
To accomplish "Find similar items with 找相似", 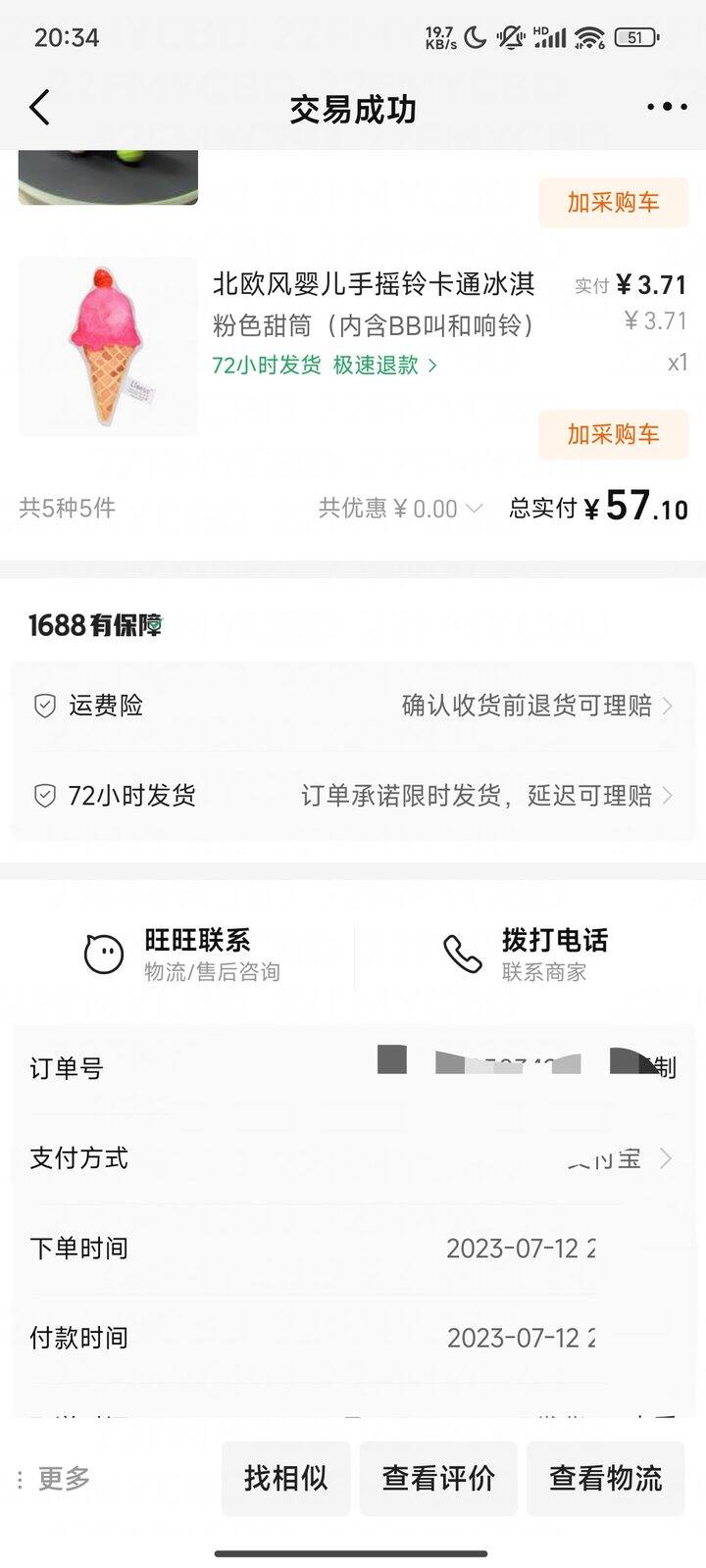I will [x=285, y=1478].
